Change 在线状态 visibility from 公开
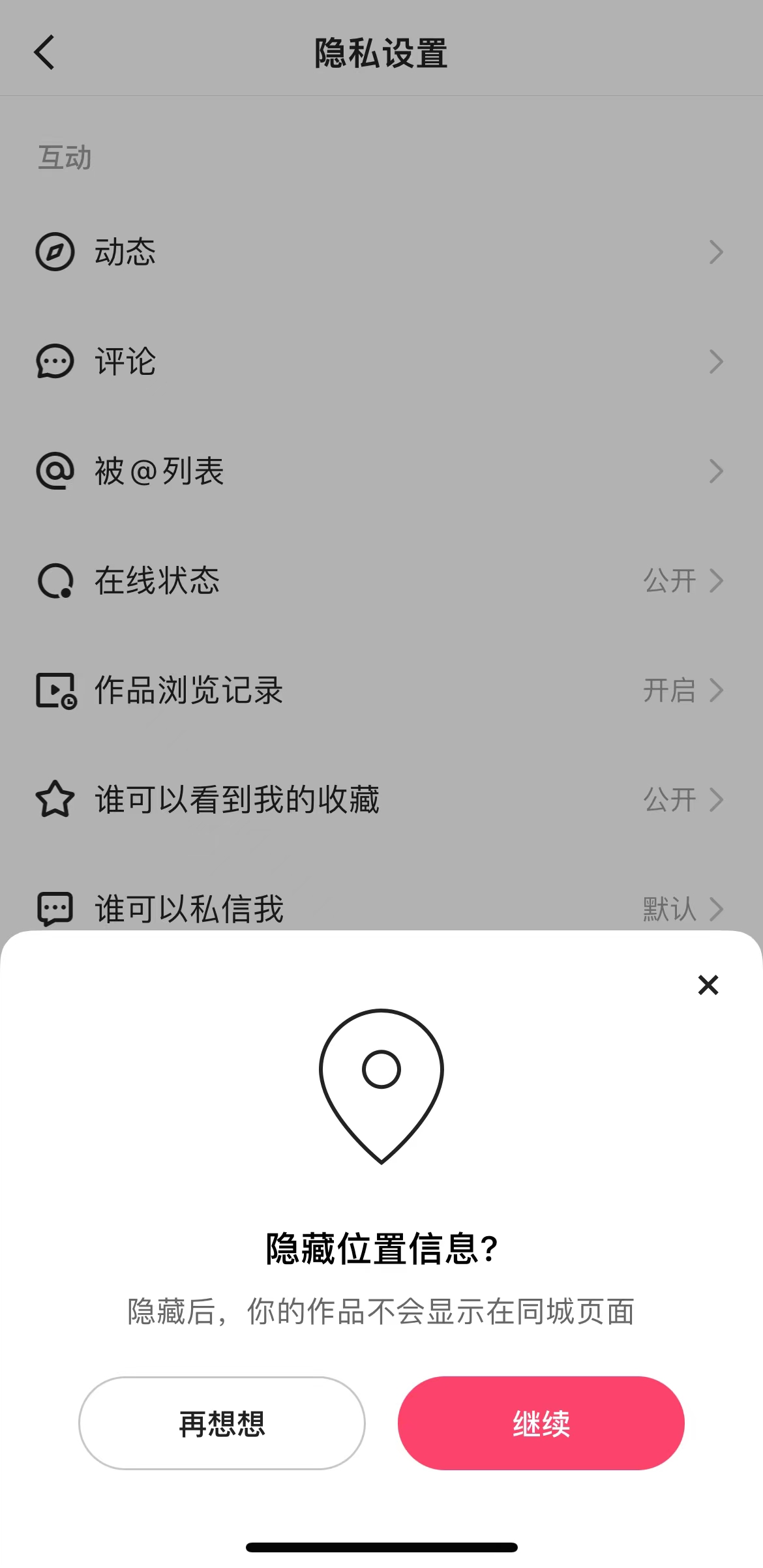Image resolution: width=763 pixels, height=1568 pixels. pos(669,581)
